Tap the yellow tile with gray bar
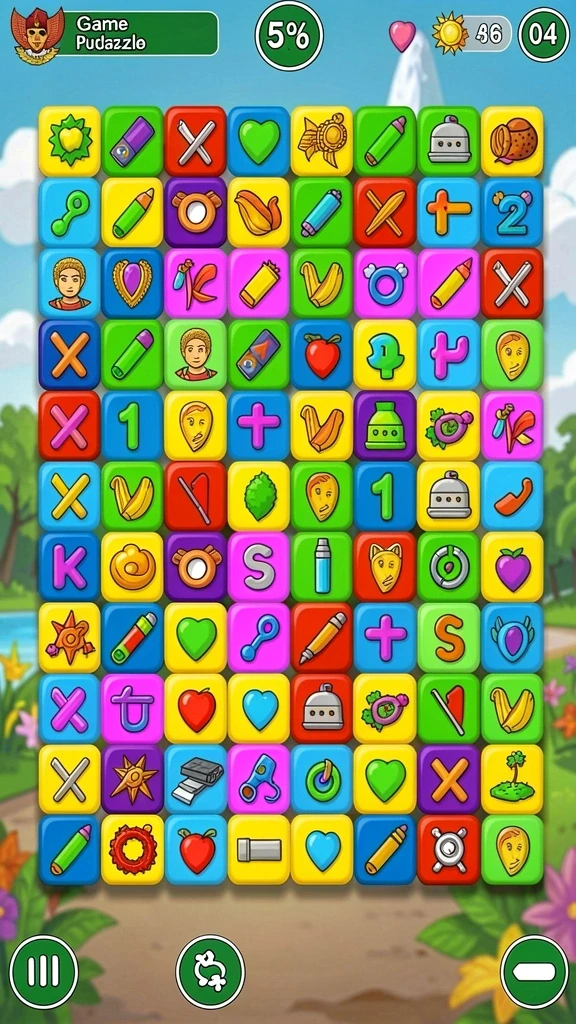The image size is (576, 1024). tap(259, 850)
